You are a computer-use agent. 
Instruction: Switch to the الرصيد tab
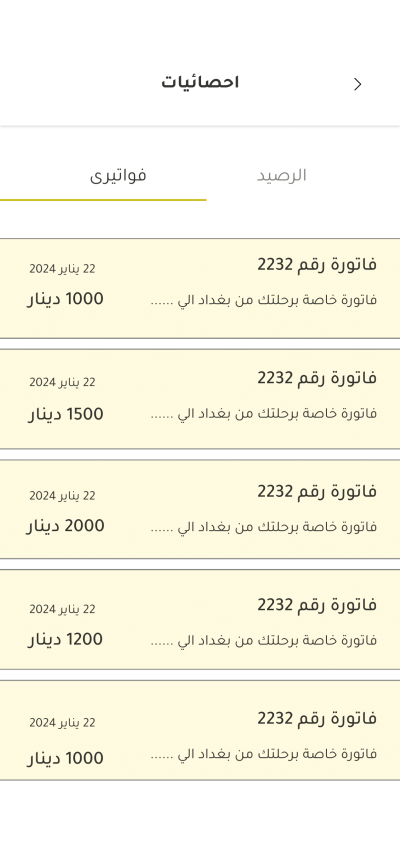click(x=281, y=176)
